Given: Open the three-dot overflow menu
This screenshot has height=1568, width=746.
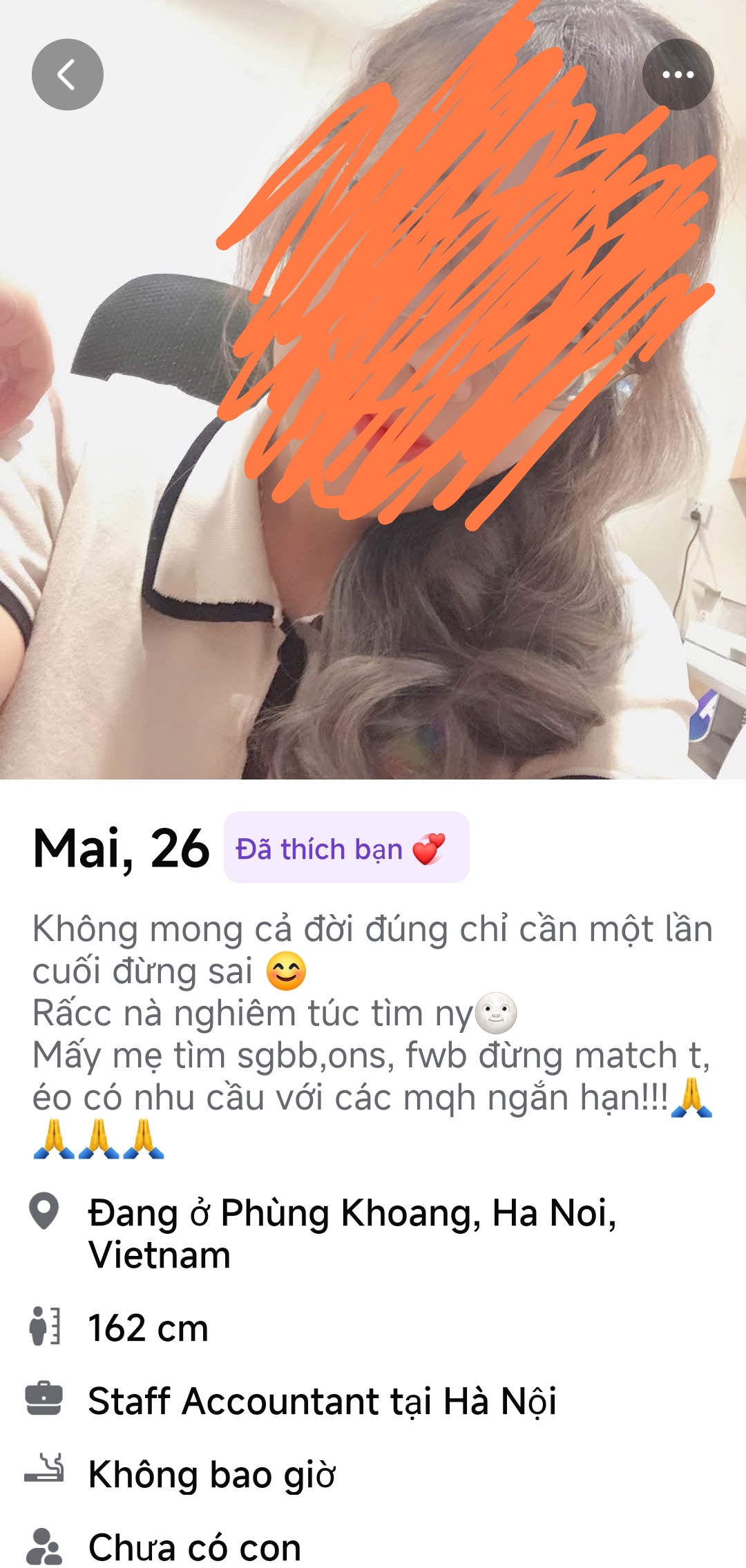Looking at the screenshot, I should pyautogui.click(x=678, y=75).
